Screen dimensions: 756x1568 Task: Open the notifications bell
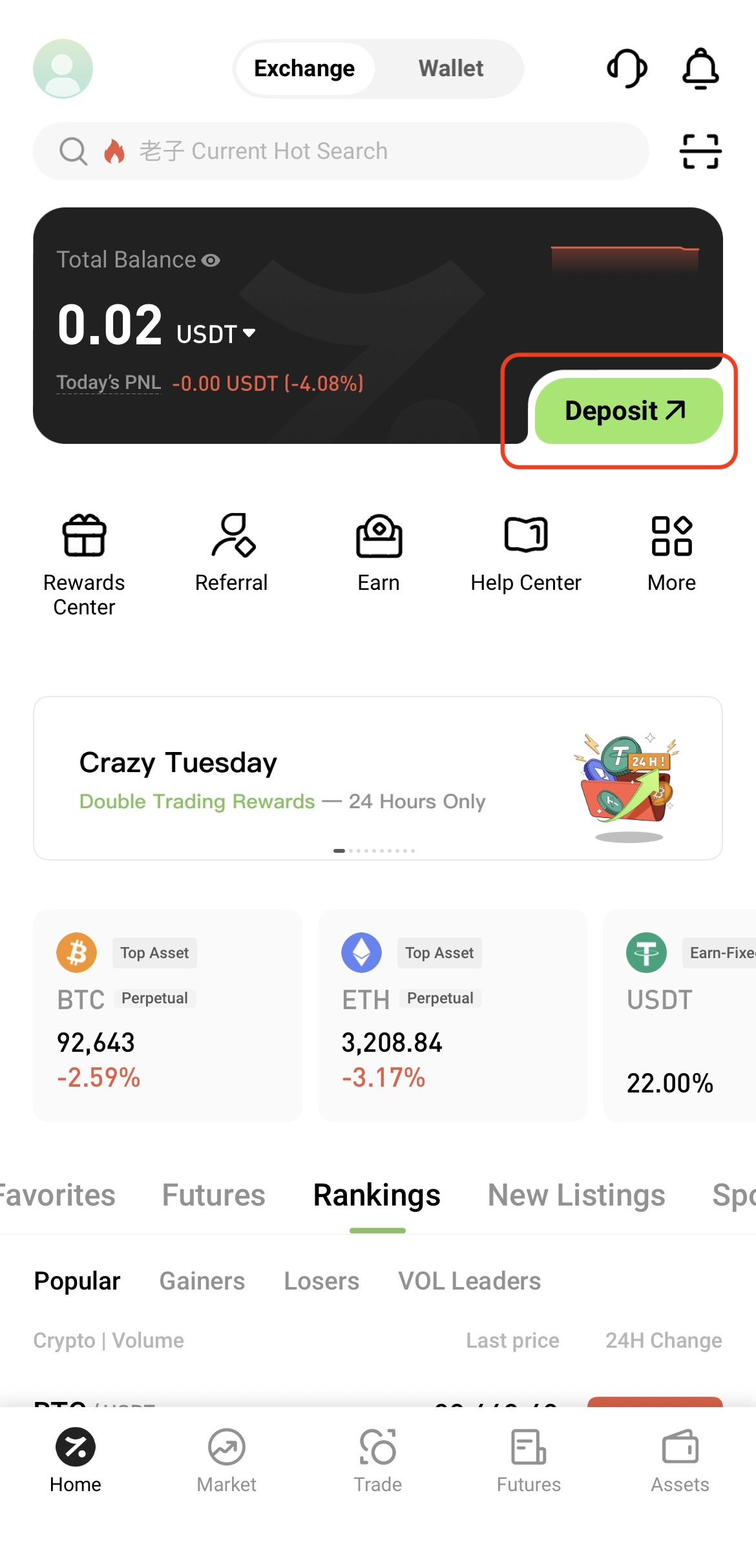[700, 68]
